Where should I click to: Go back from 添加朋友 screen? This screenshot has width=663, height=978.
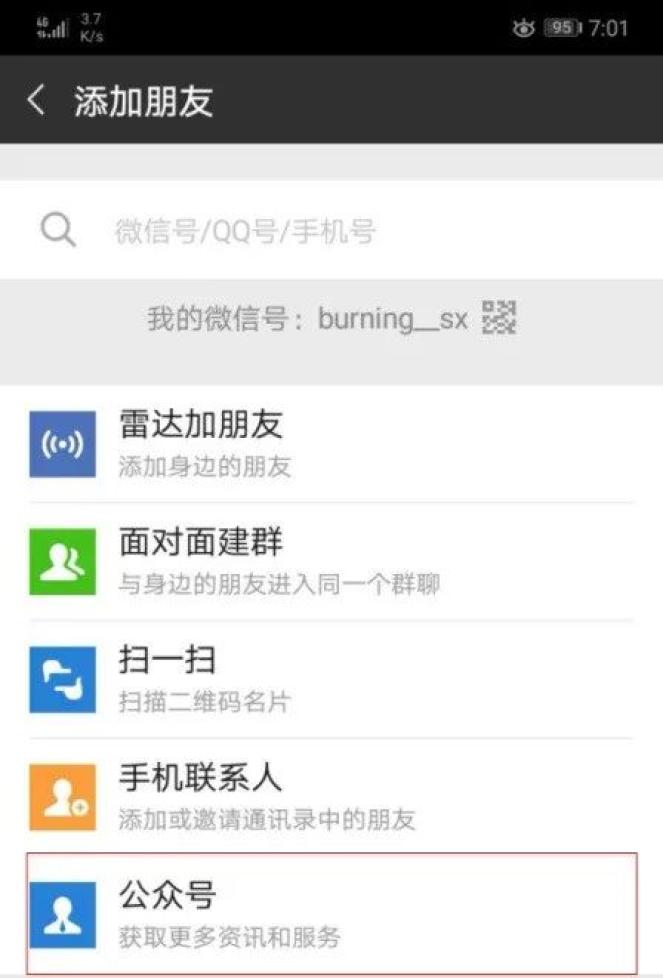point(37,100)
